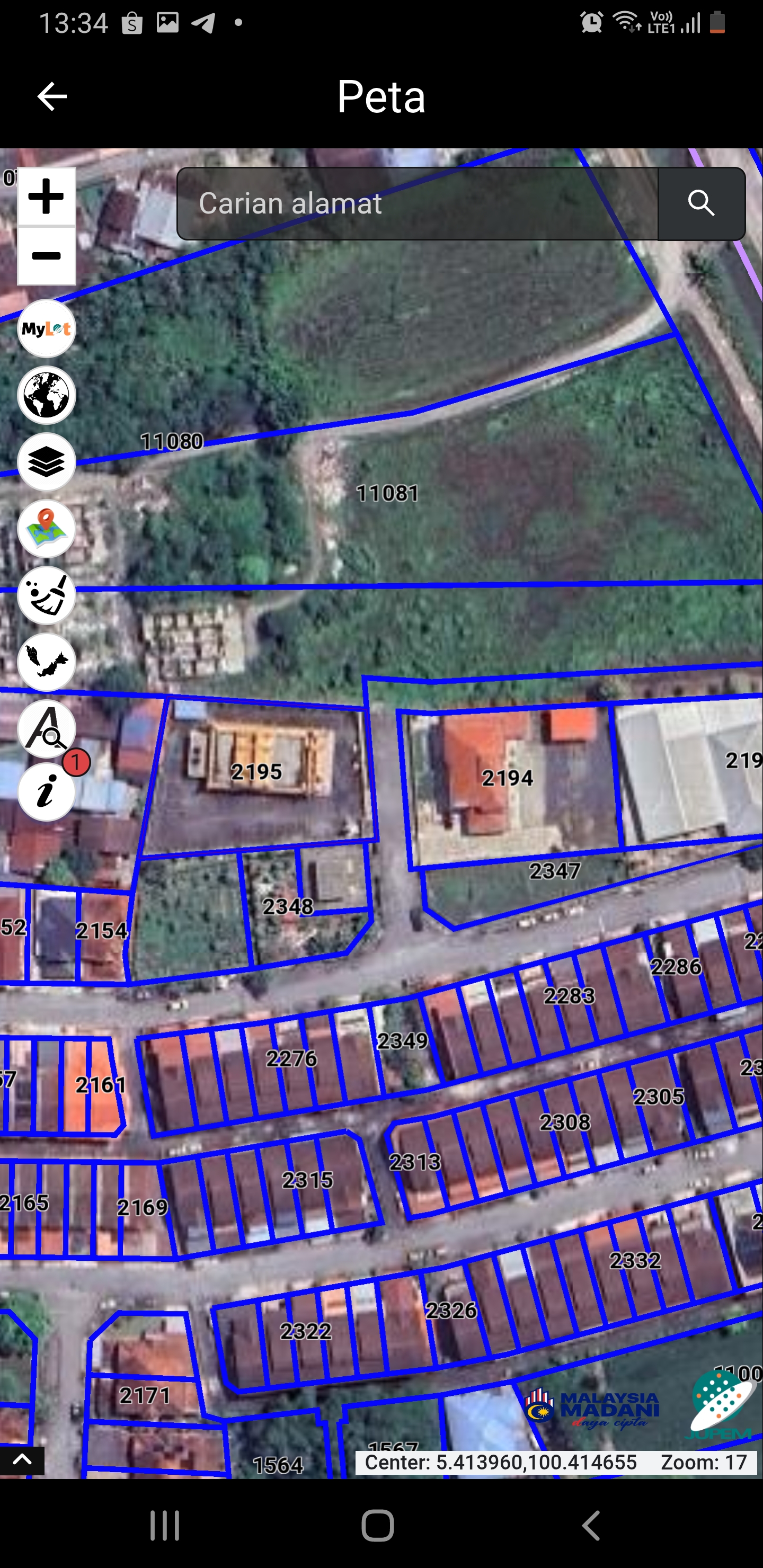Open the map layers button
Screen dimensions: 763x1568
[x=46, y=462]
